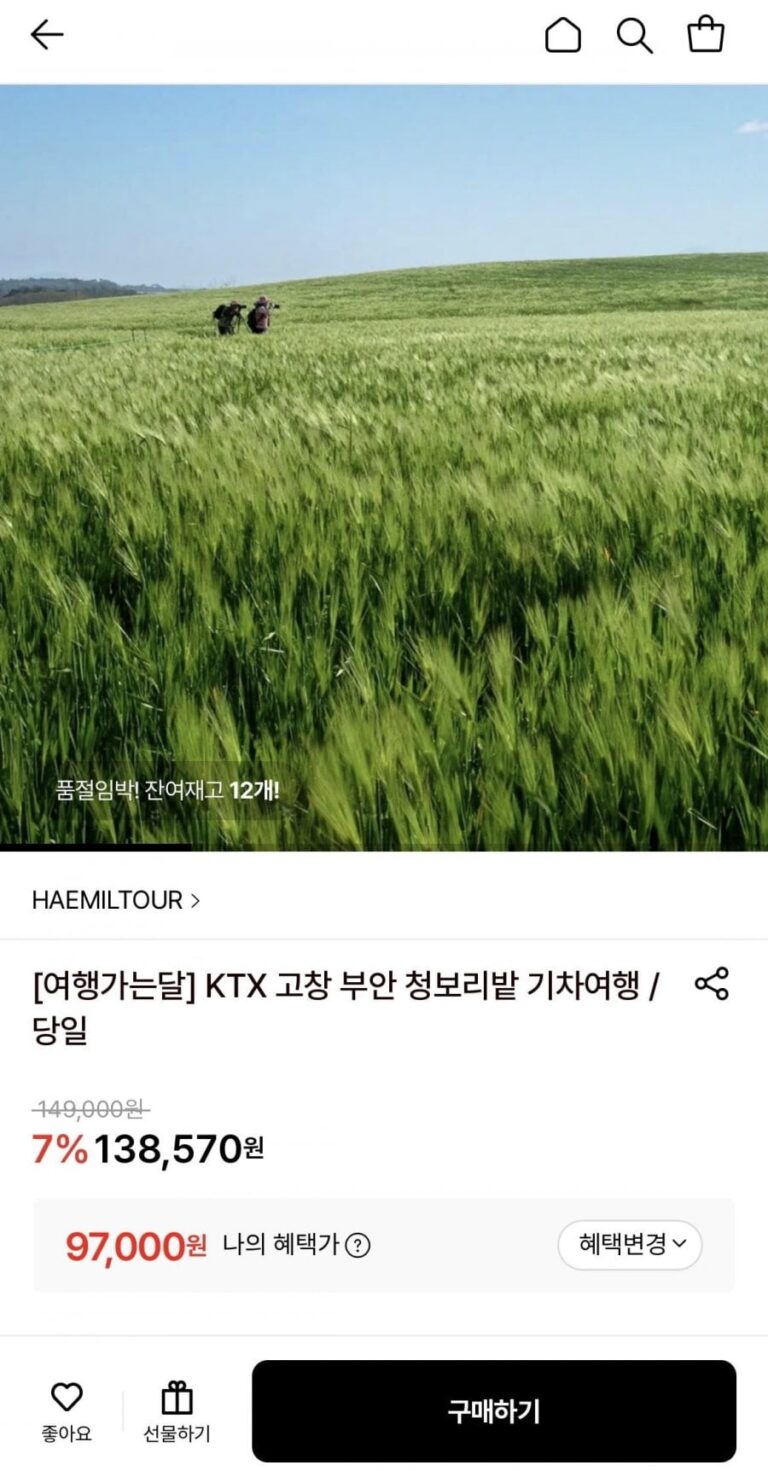
Task: Tap 구매하기 to purchase
Action: pyautogui.click(x=493, y=1411)
